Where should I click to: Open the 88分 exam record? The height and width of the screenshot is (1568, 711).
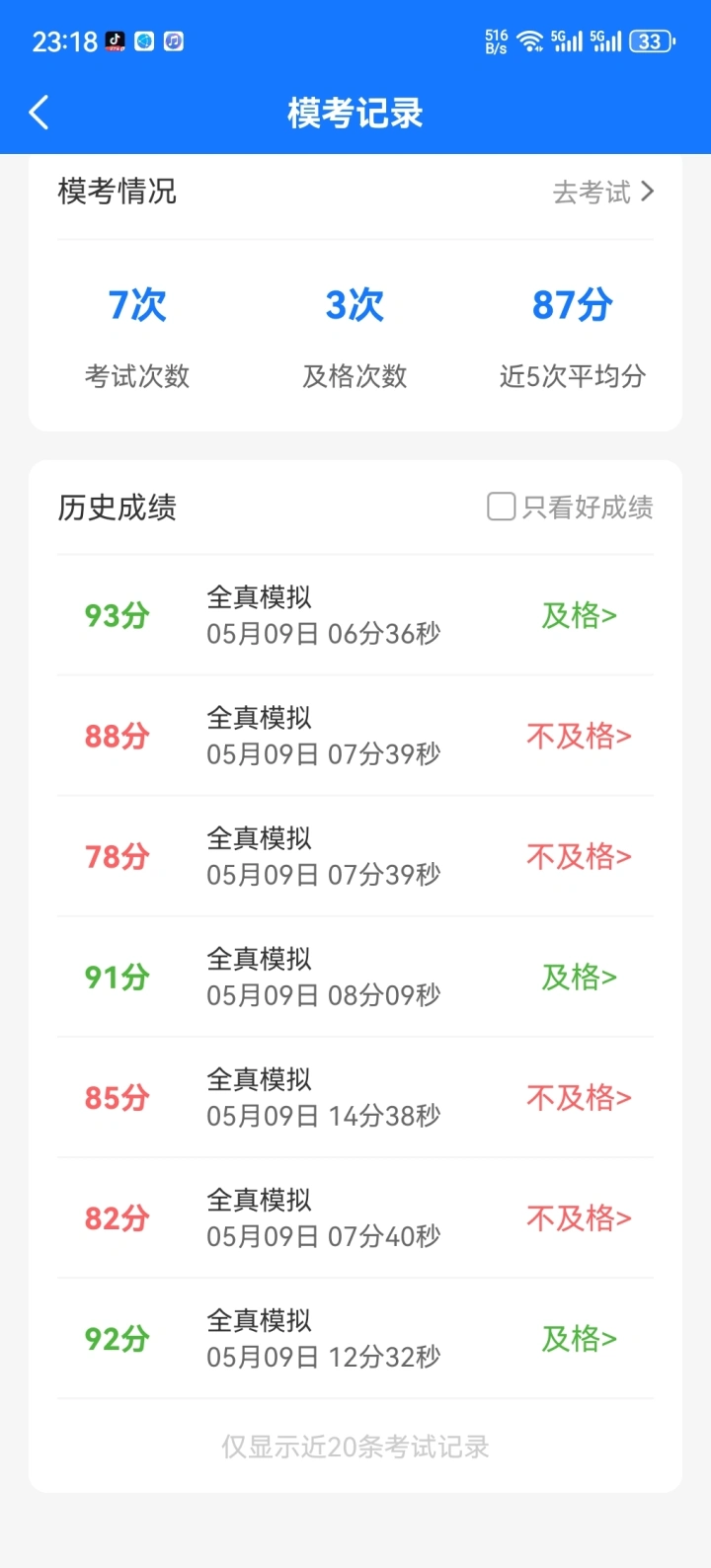(355, 736)
